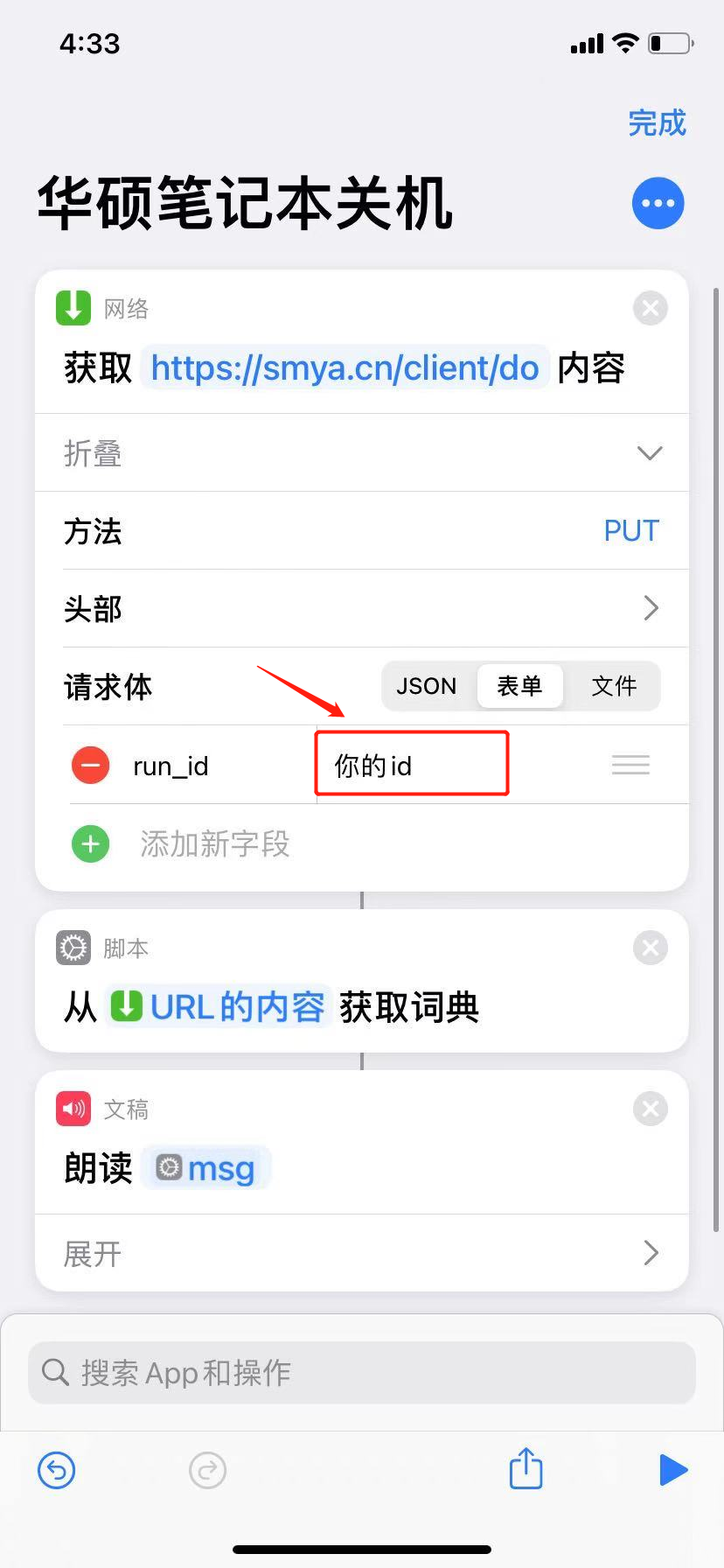Undo the last change
724x1568 pixels.
point(57,1470)
